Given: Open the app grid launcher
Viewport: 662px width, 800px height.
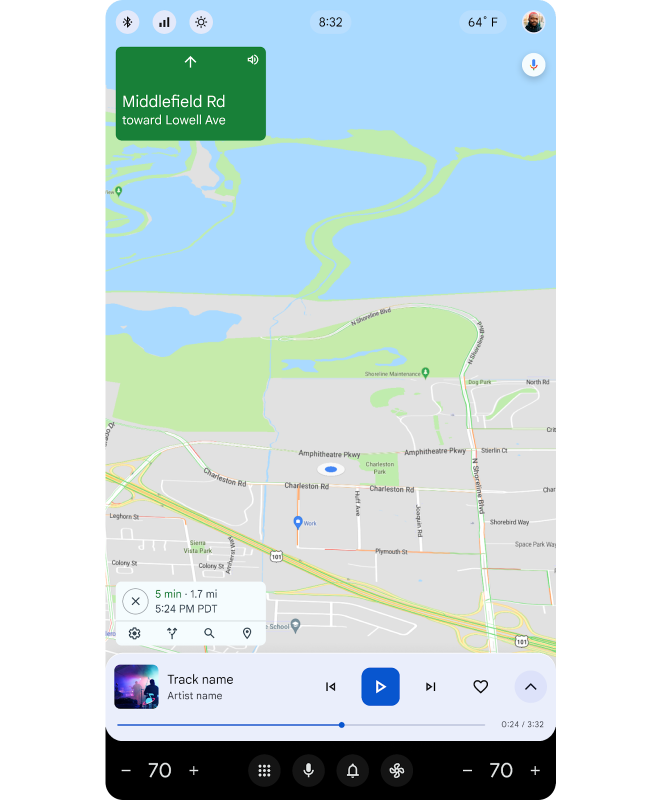Looking at the screenshot, I should 264,770.
